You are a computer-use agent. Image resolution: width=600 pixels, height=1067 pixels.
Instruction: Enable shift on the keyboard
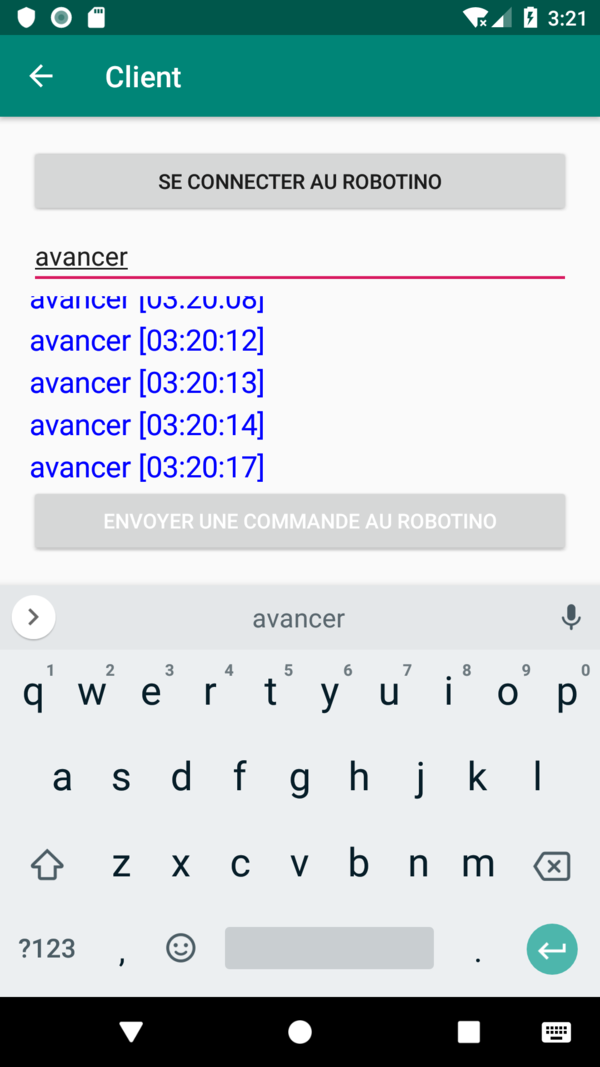pyautogui.click(x=47, y=865)
